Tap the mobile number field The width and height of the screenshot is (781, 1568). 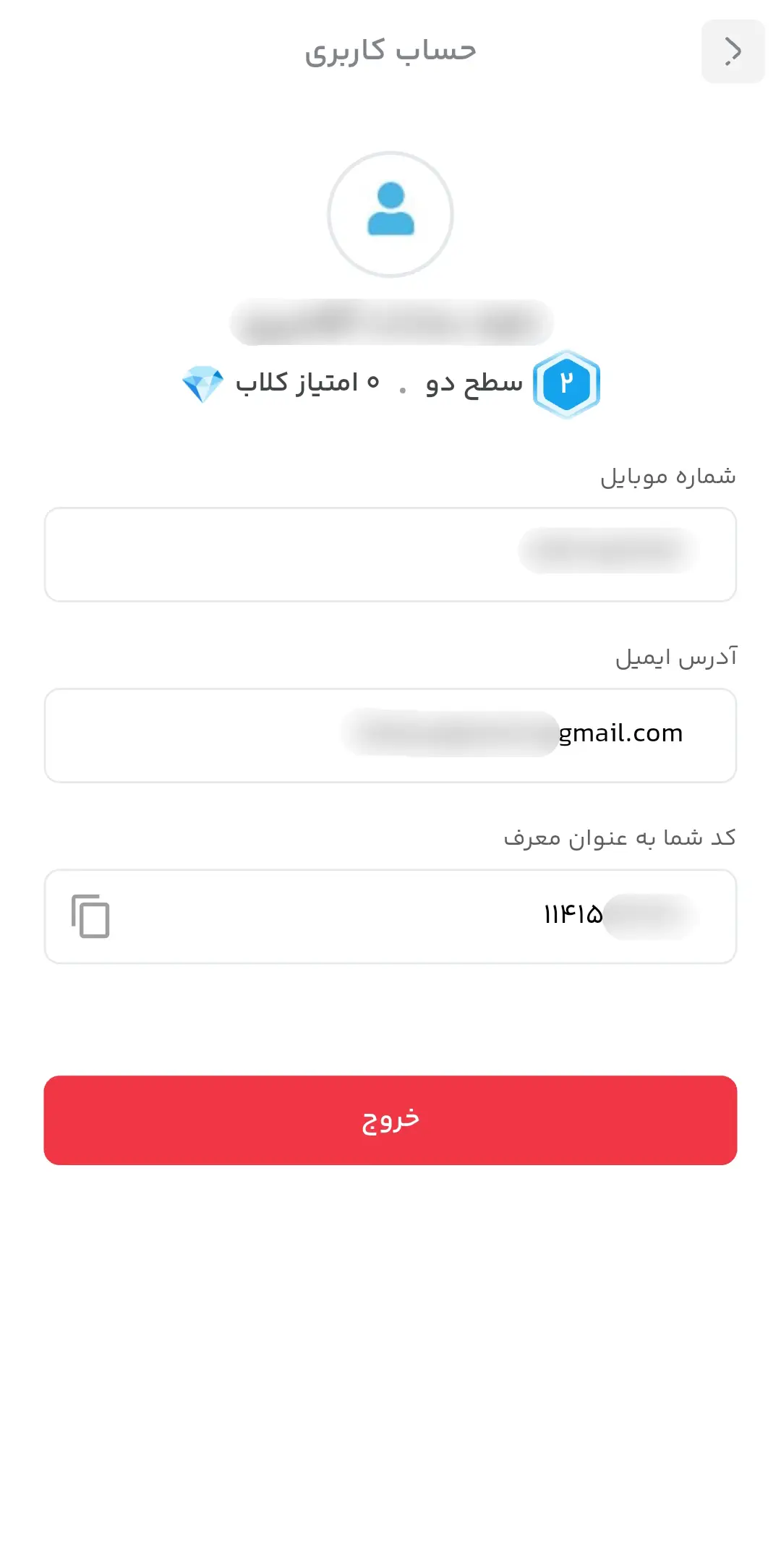pyautogui.click(x=390, y=555)
